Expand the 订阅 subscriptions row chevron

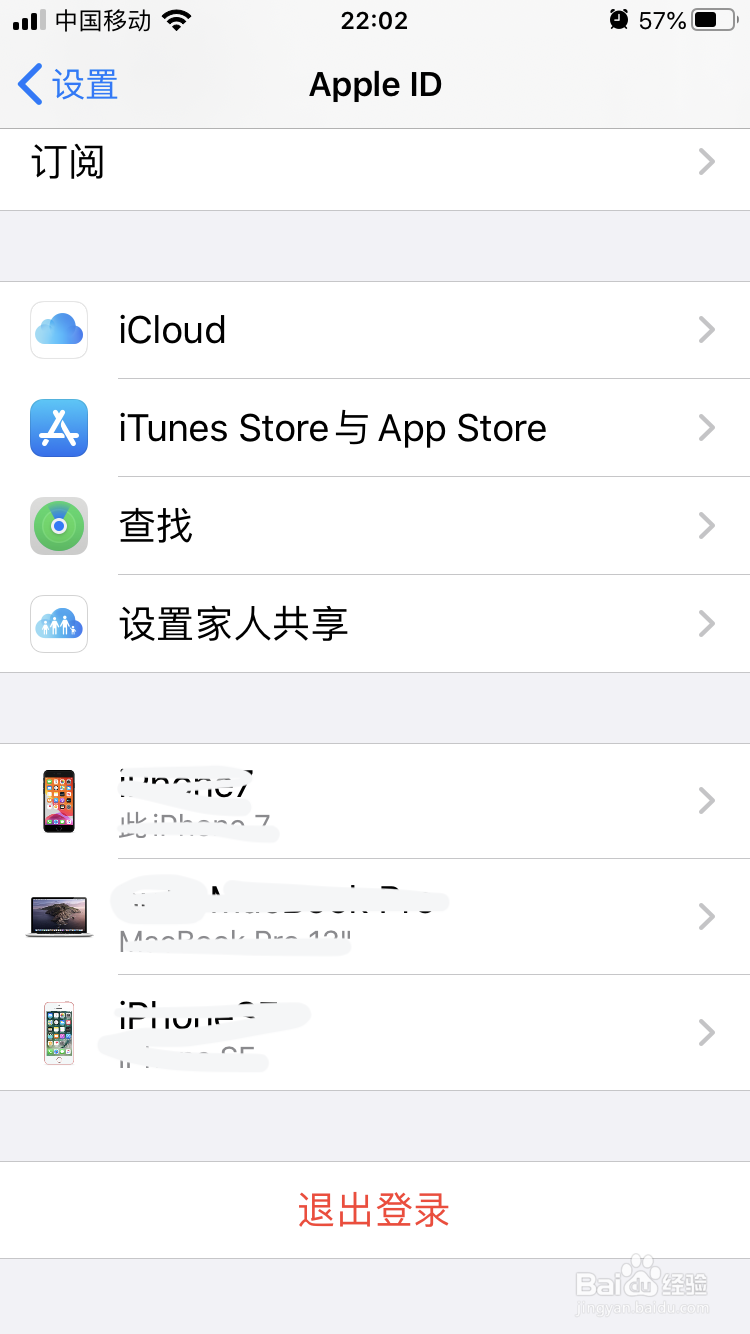point(707,162)
